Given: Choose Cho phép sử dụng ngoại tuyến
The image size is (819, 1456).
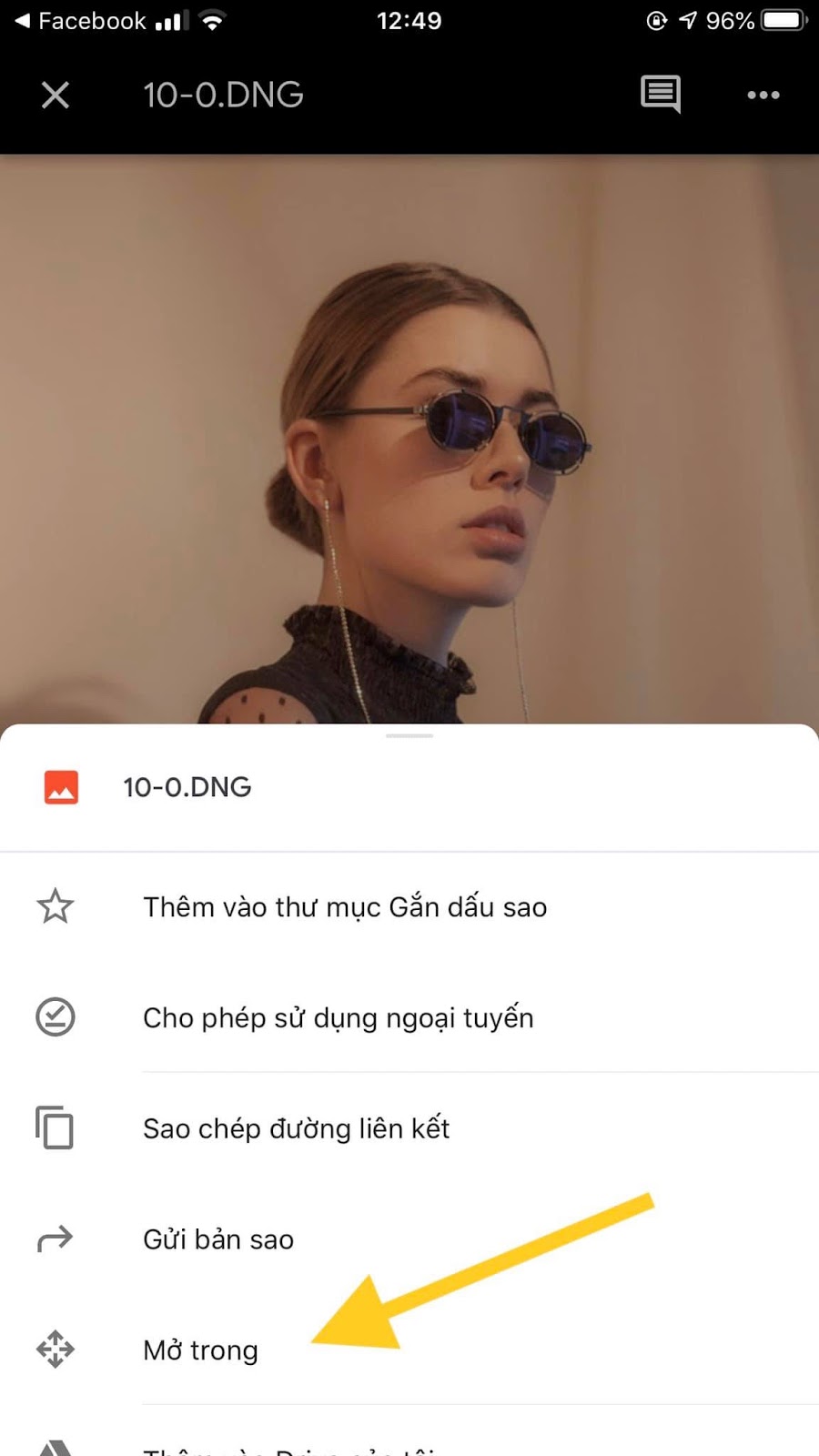Looking at the screenshot, I should tap(338, 1017).
